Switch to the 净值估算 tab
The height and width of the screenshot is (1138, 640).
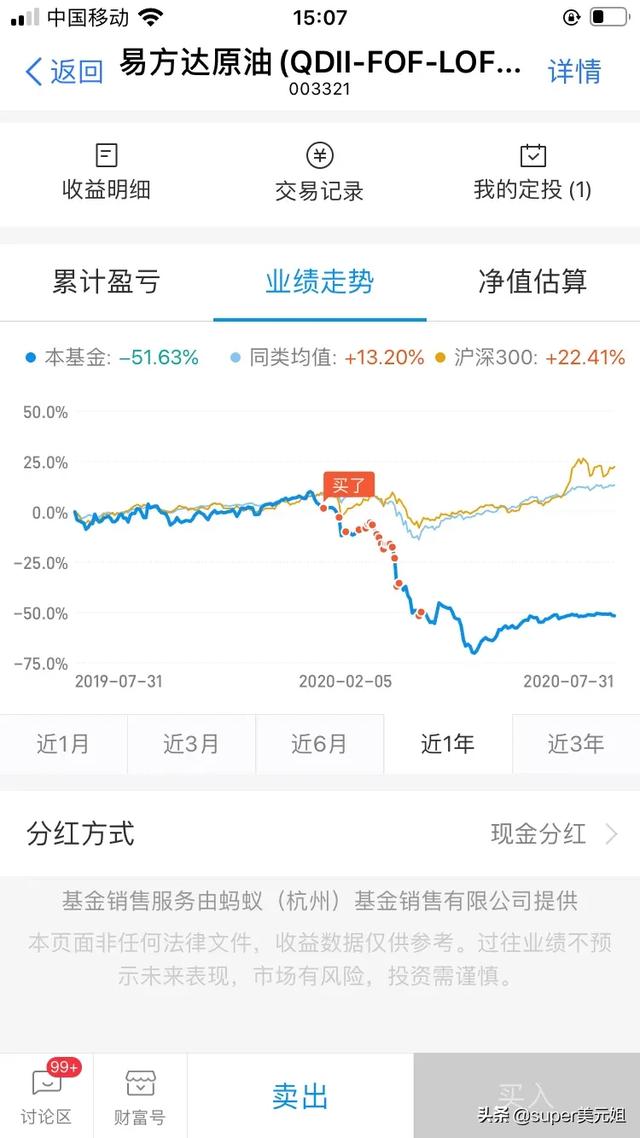(x=532, y=282)
